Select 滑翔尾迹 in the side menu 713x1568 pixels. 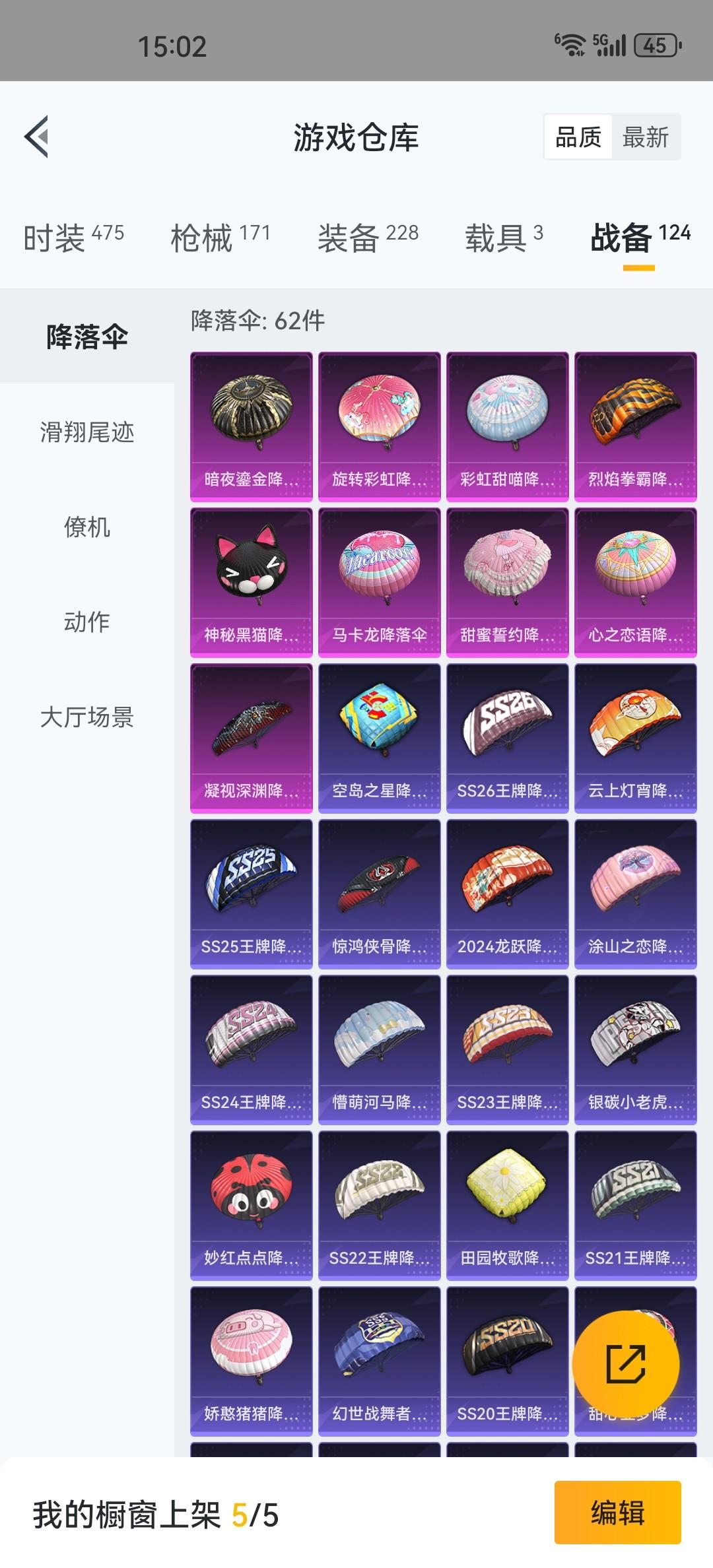87,432
